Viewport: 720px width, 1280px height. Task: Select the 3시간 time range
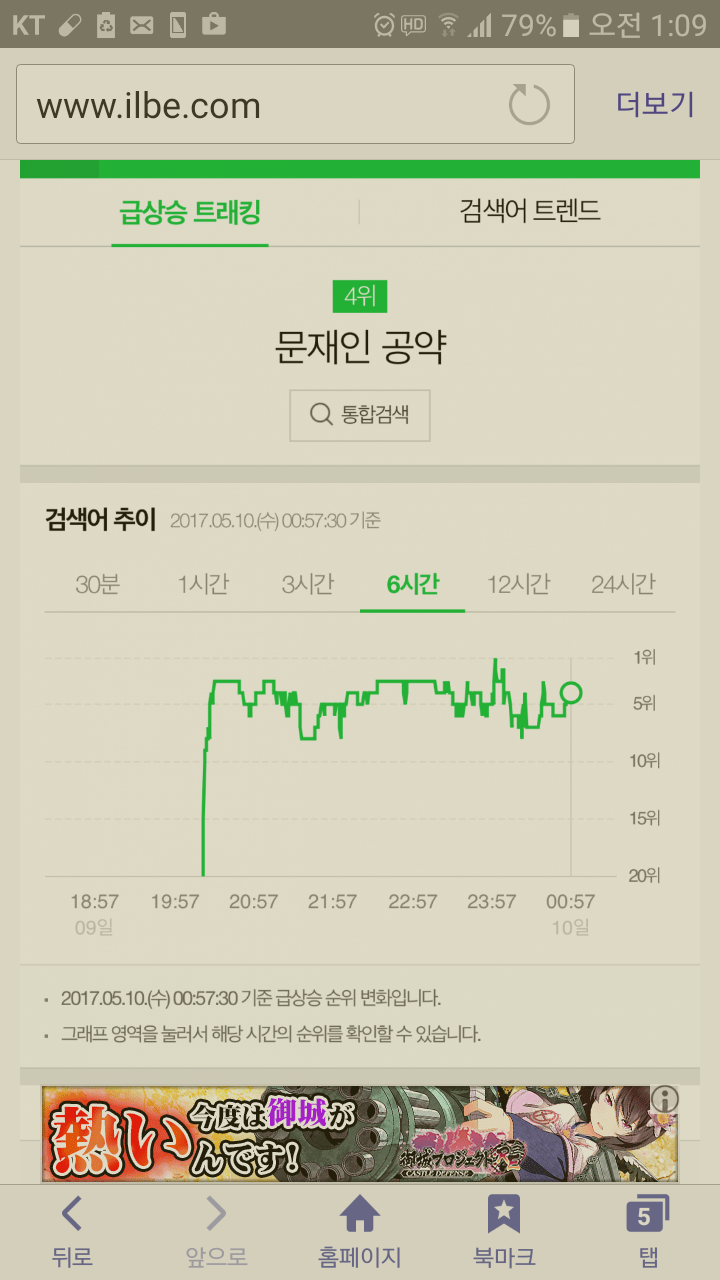(308, 585)
